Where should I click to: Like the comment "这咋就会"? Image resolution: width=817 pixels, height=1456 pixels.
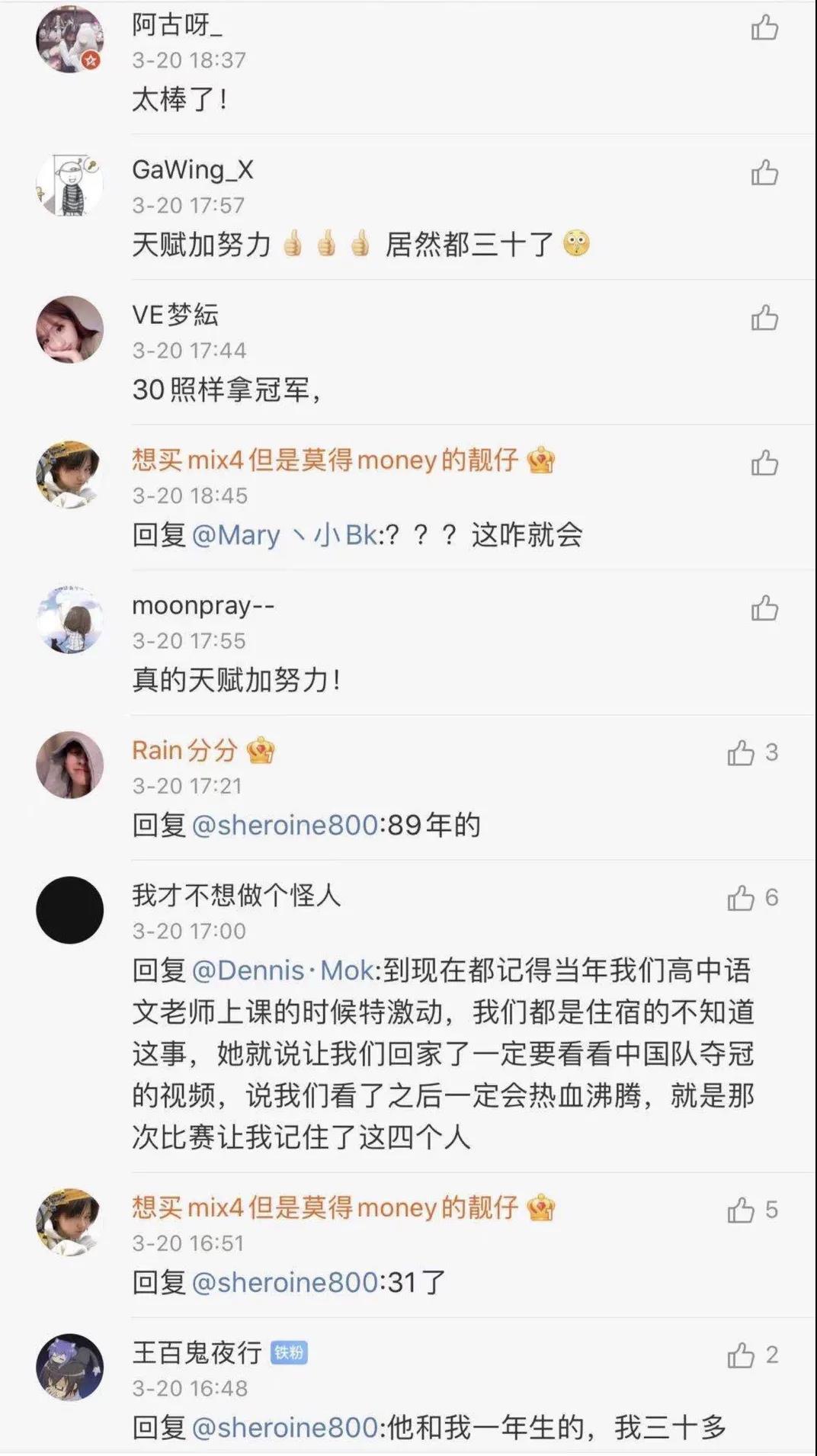pyautogui.click(x=764, y=463)
